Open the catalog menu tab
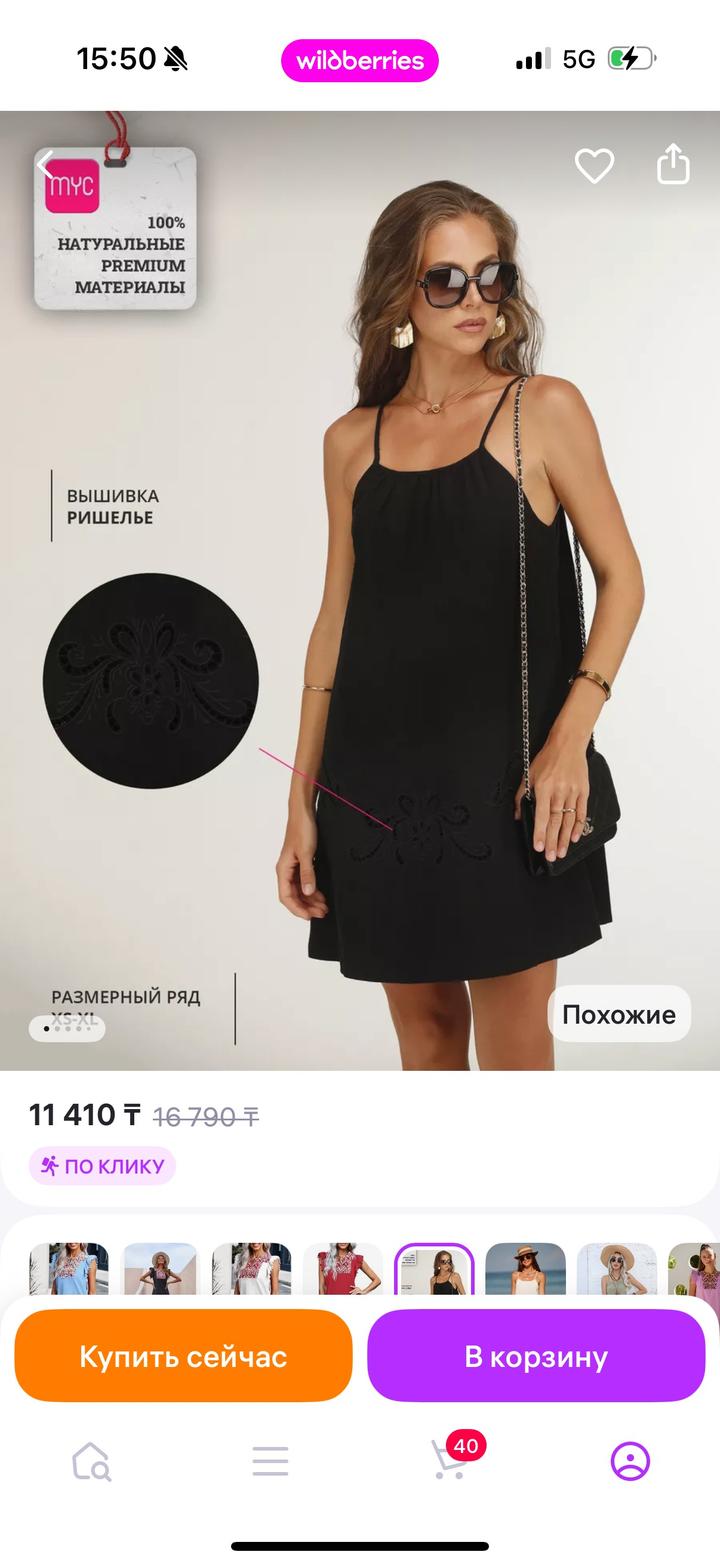The width and height of the screenshot is (720, 1565). pyautogui.click(x=270, y=1461)
